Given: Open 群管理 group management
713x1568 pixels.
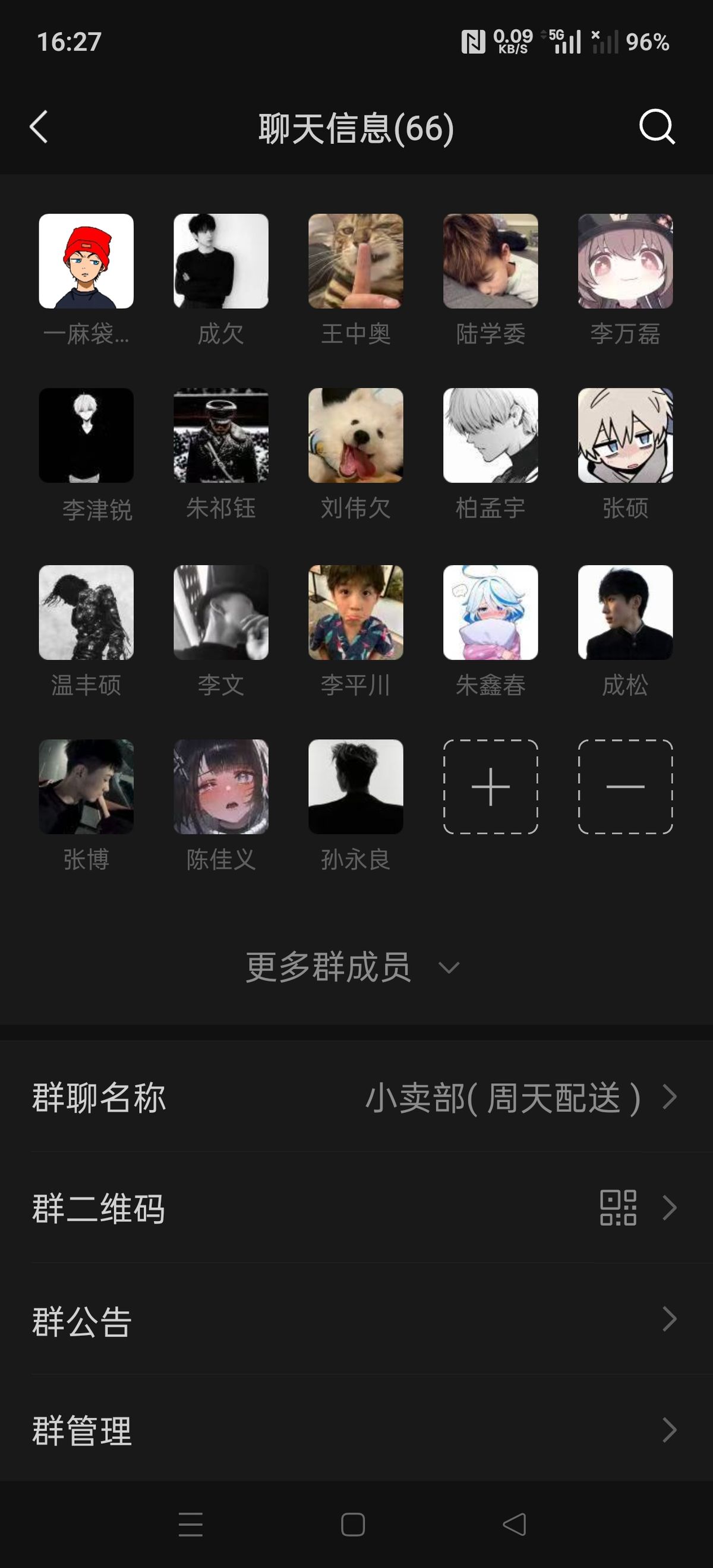Looking at the screenshot, I should point(356,1430).
